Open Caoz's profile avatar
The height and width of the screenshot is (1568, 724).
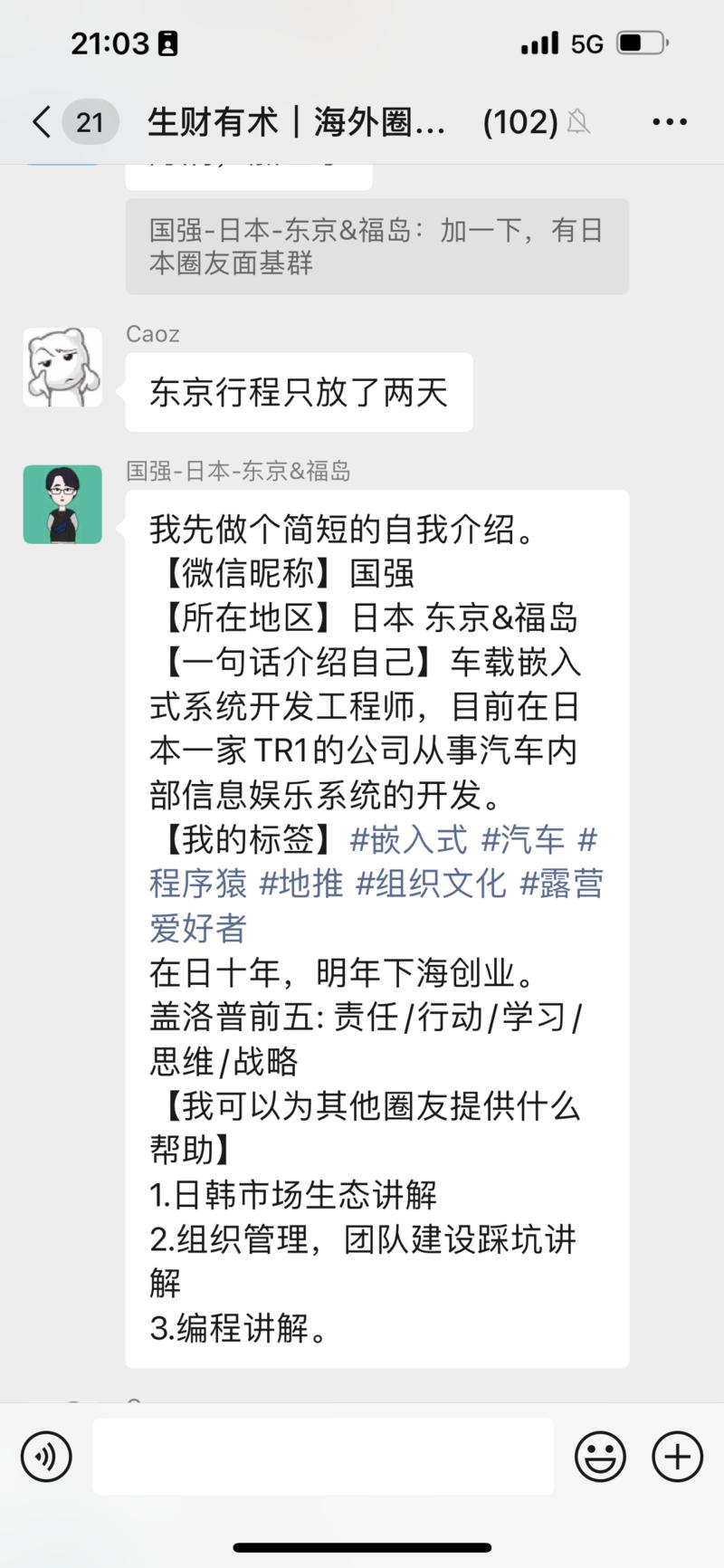tap(62, 368)
